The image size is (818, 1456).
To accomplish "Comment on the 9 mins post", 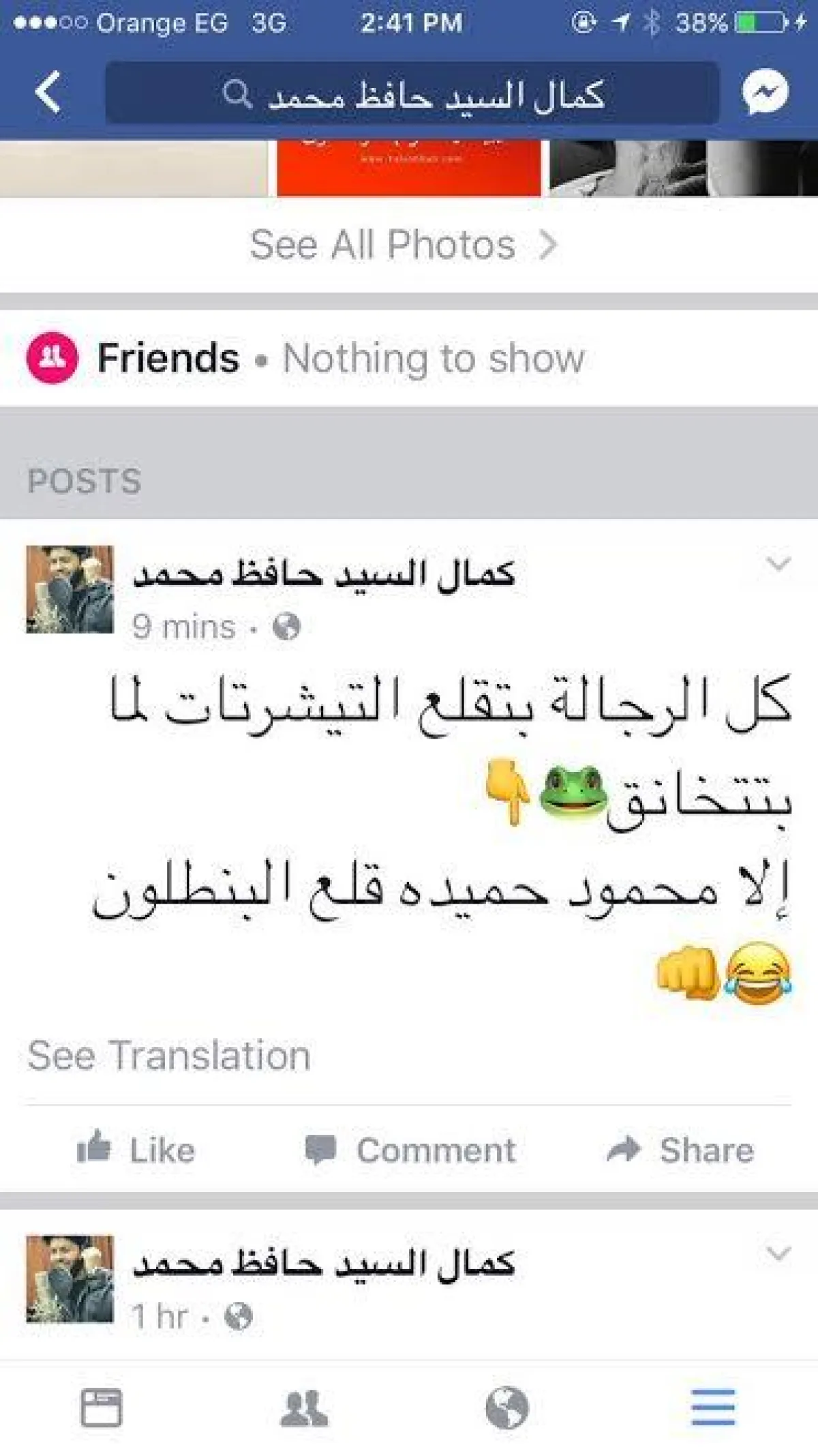I will (x=410, y=1150).
